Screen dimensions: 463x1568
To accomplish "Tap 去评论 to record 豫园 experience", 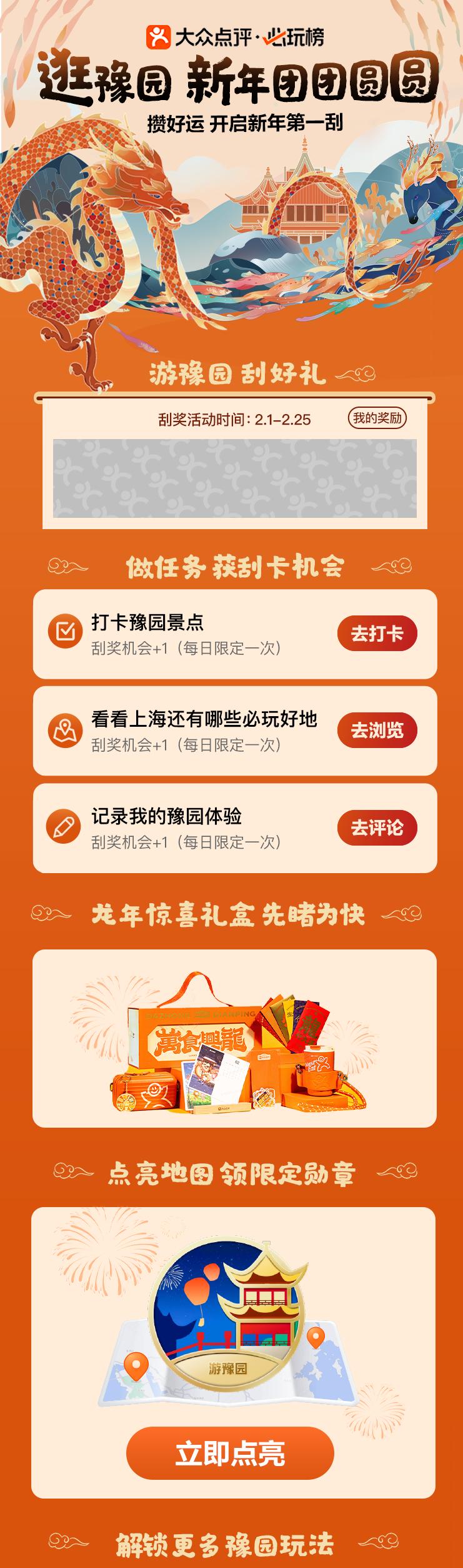I will coord(377,827).
